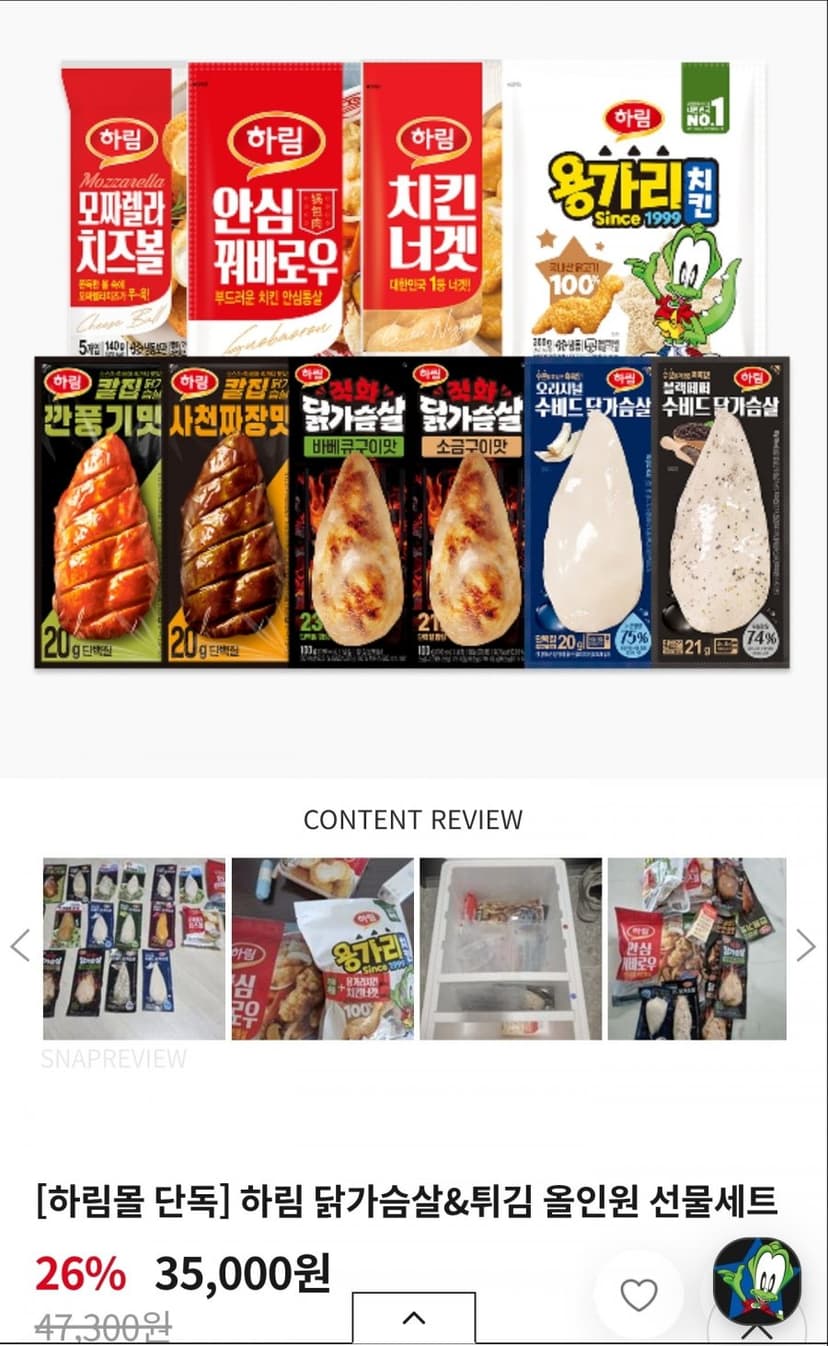Open the main Harim product image

[x=413, y=364]
